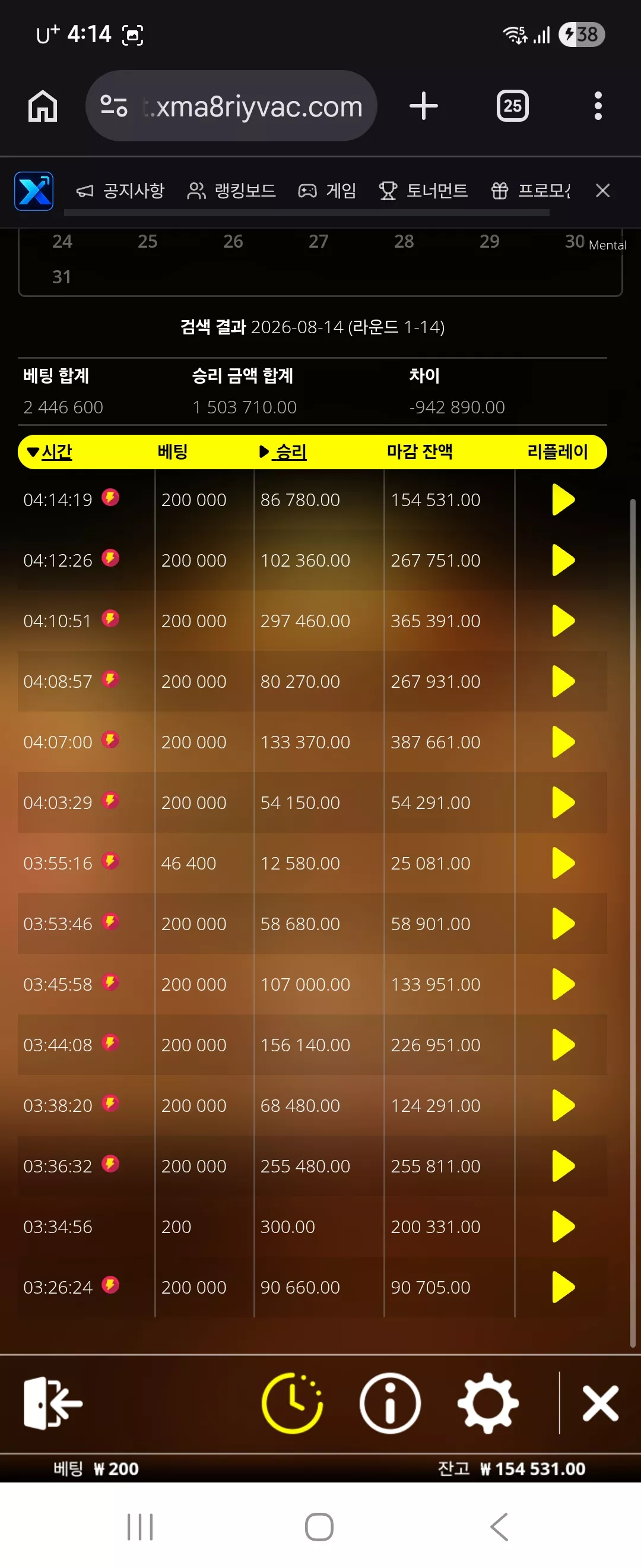Image resolution: width=641 pixels, height=1568 pixels.
Task: Replay the 03:34:56 round
Action: (563, 1226)
